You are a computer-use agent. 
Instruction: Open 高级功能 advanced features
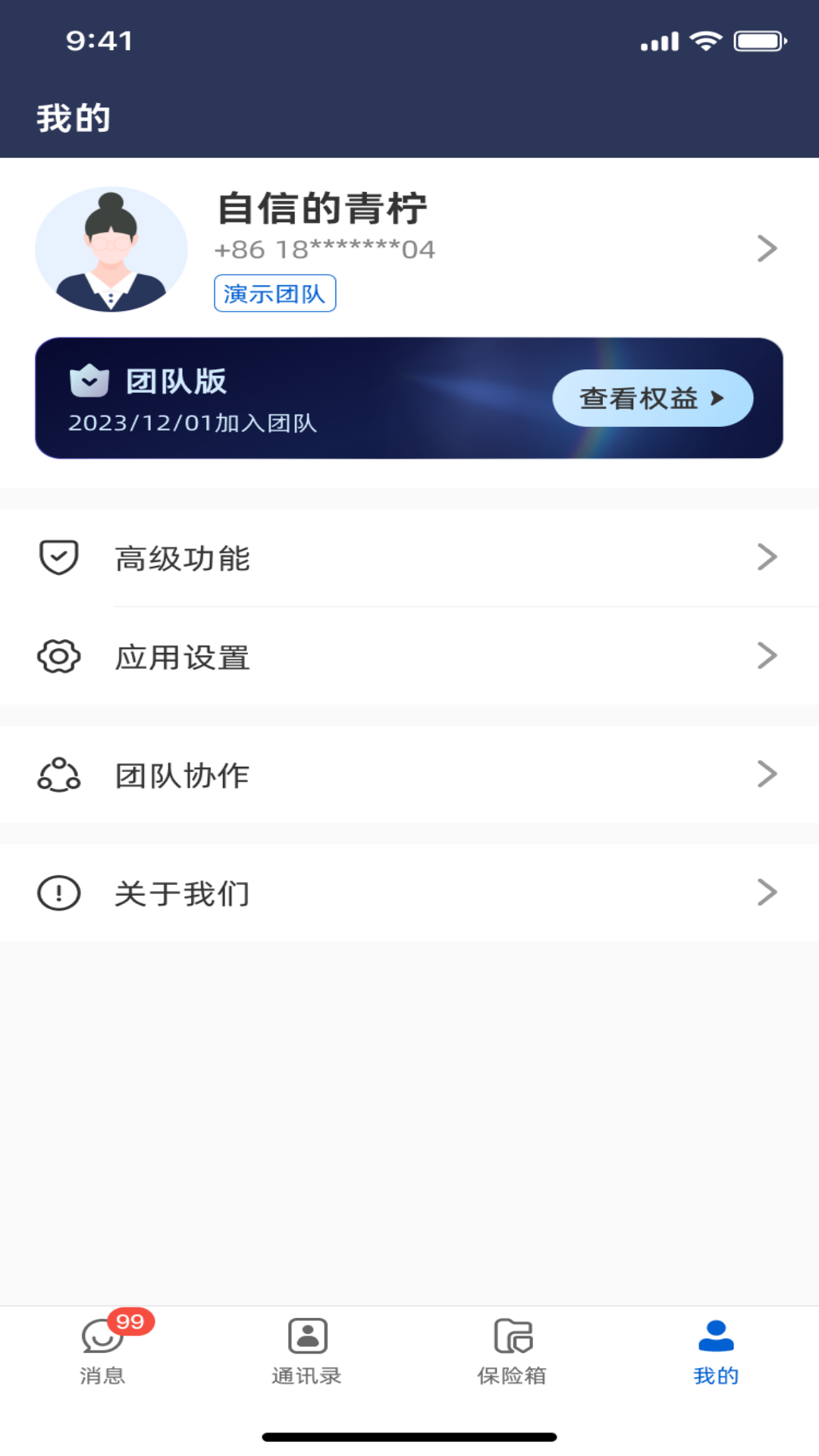tap(409, 558)
